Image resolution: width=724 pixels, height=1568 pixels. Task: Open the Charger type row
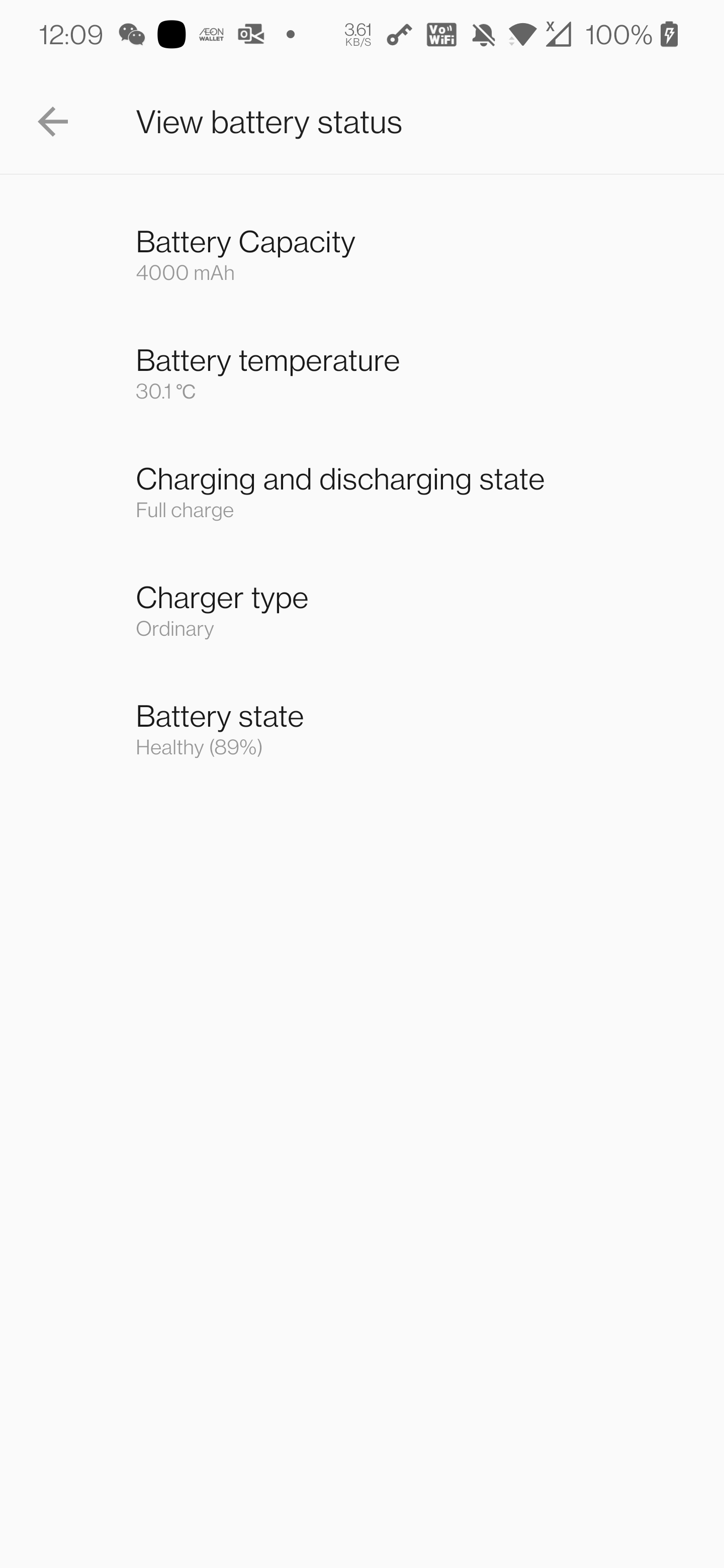361,611
